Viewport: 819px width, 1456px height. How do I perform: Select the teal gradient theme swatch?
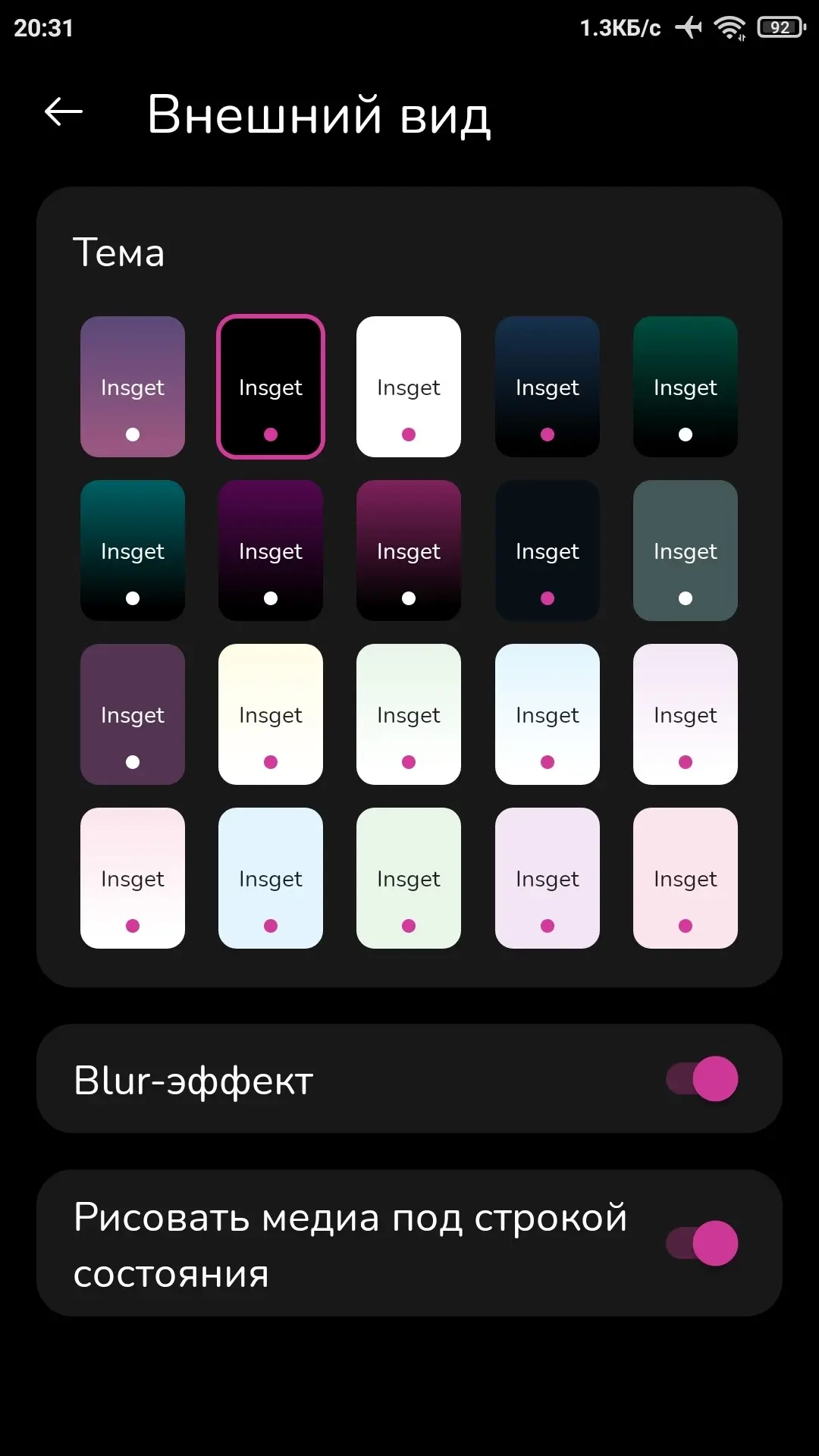133,551
